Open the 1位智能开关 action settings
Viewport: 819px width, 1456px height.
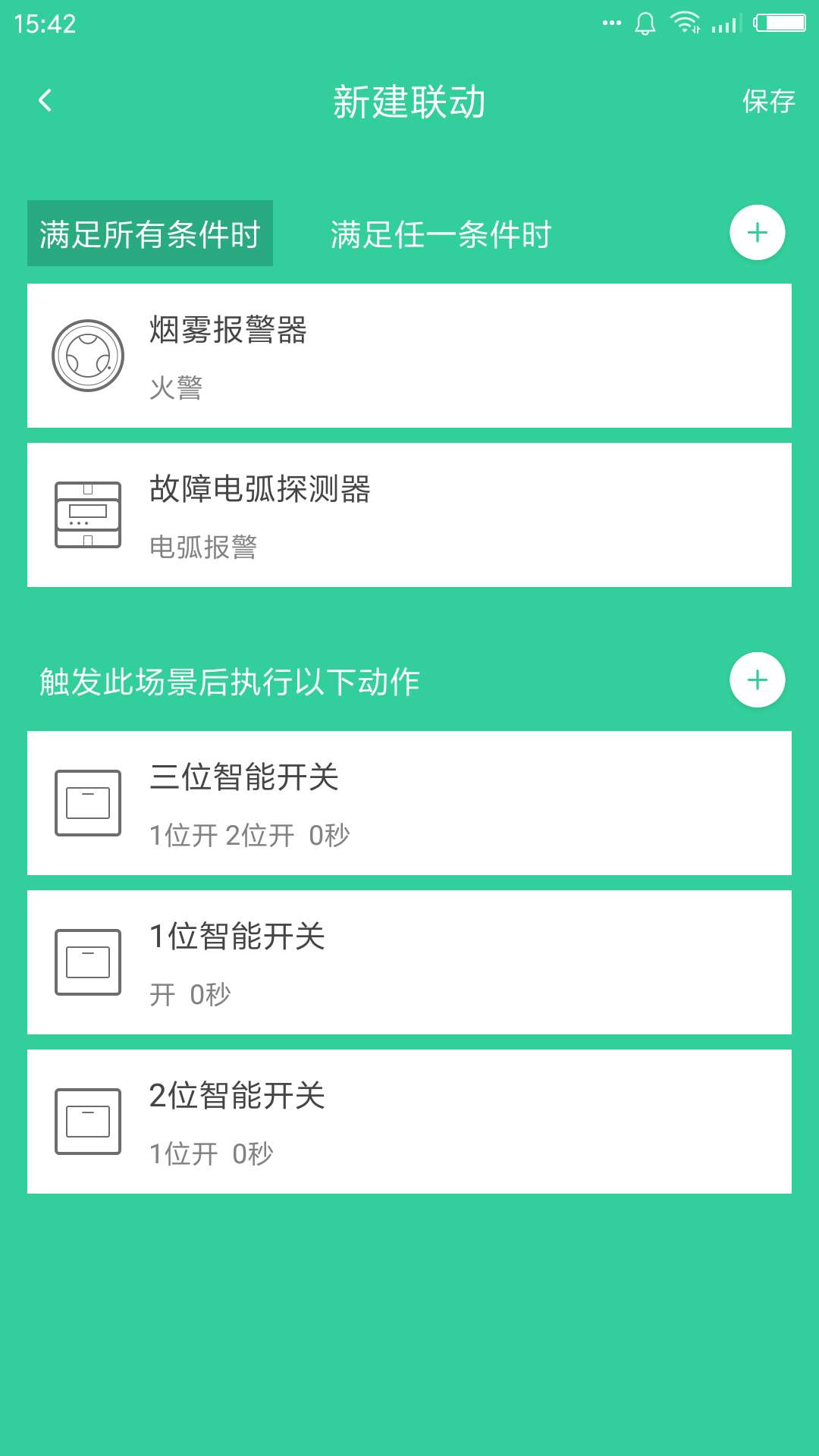[409, 962]
